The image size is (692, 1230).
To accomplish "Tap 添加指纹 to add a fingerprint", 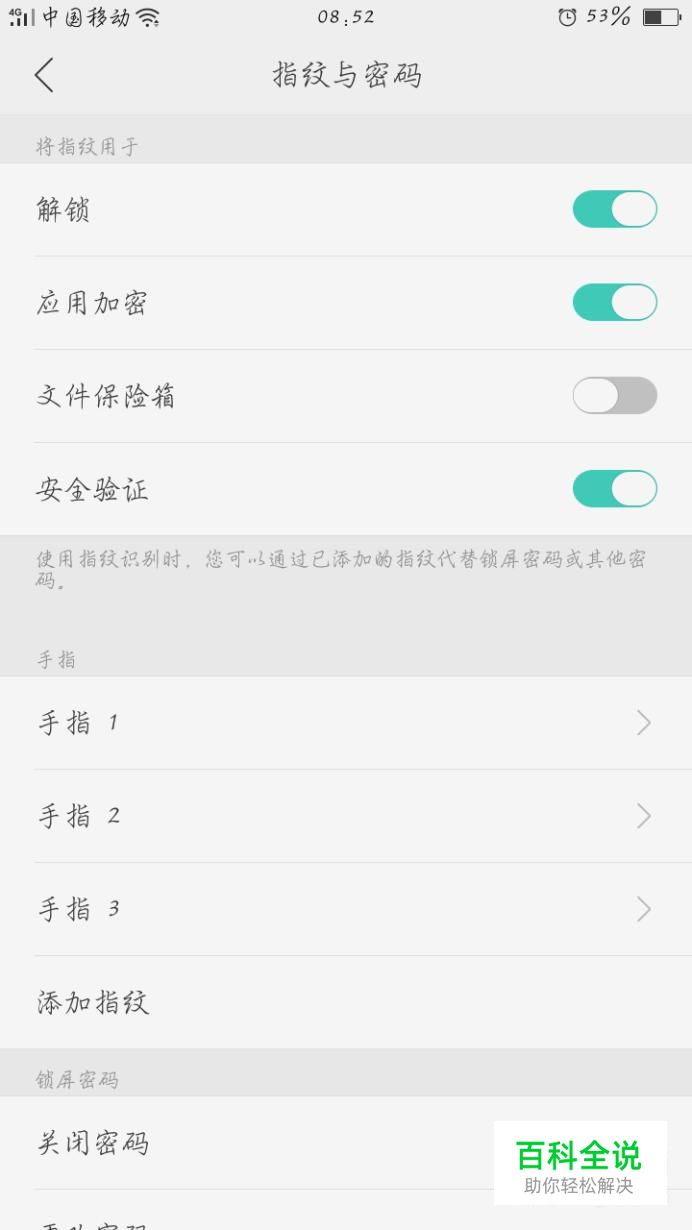I will [x=346, y=1002].
